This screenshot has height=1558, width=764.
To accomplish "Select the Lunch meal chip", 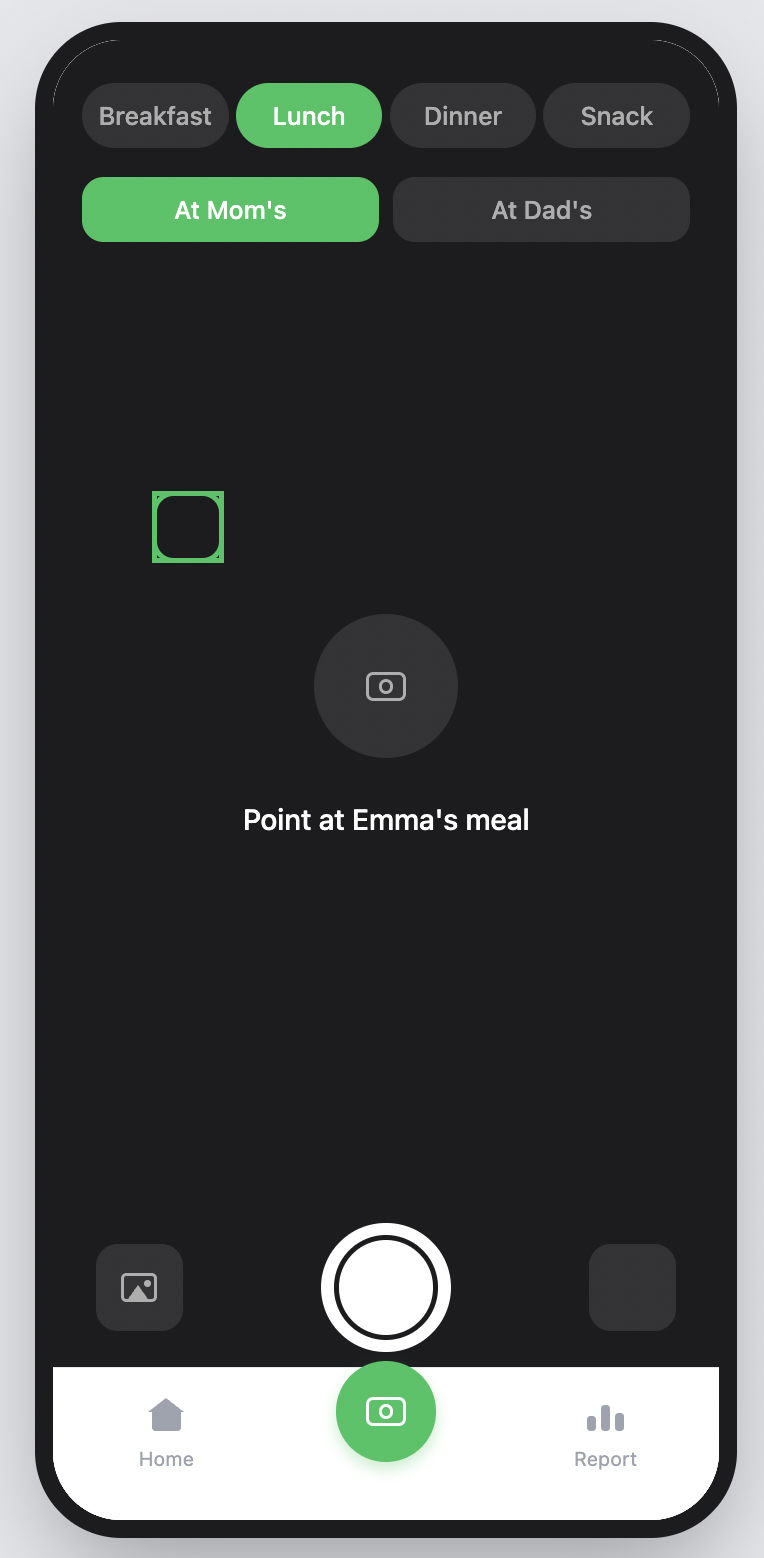I will click(x=309, y=116).
